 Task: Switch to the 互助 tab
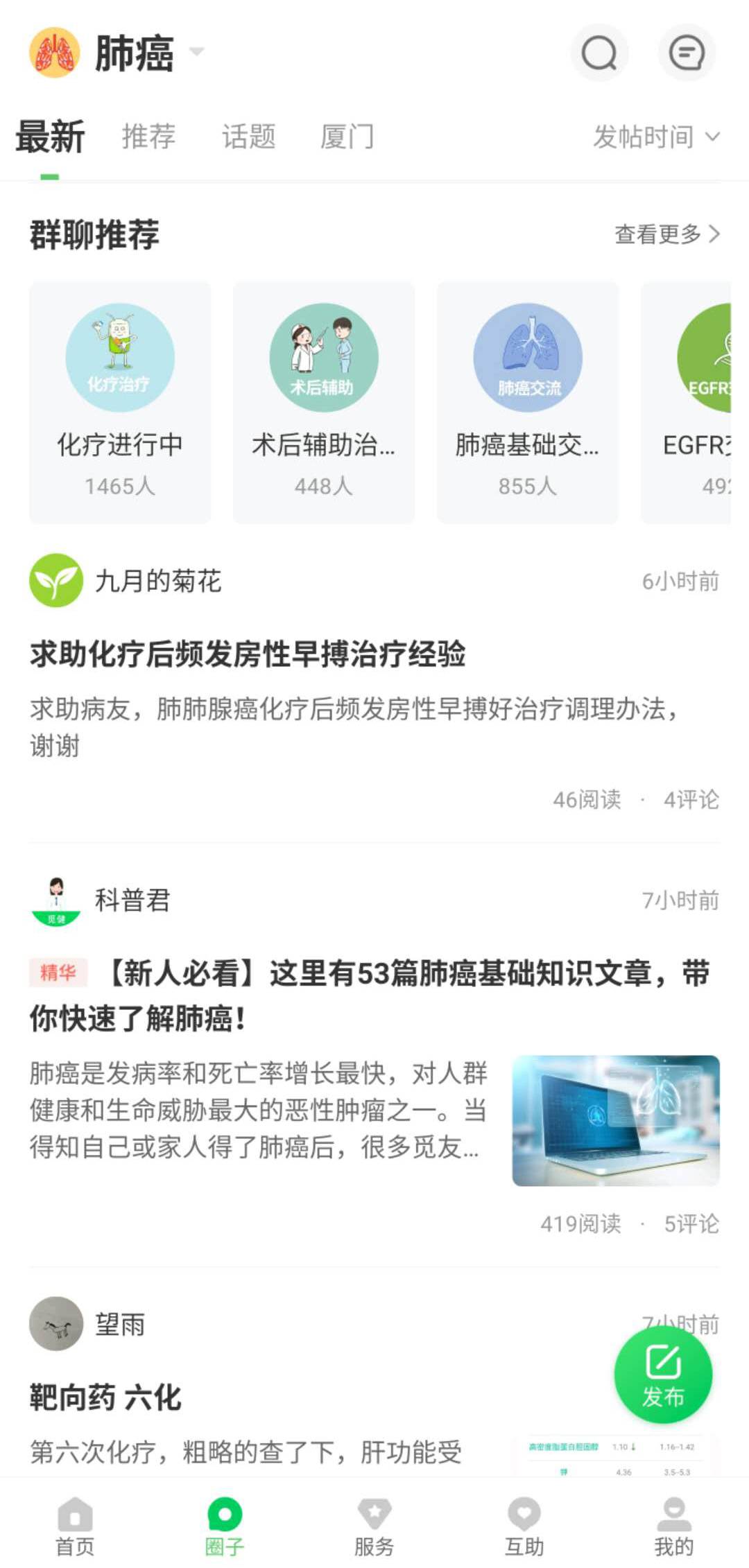(524, 1525)
